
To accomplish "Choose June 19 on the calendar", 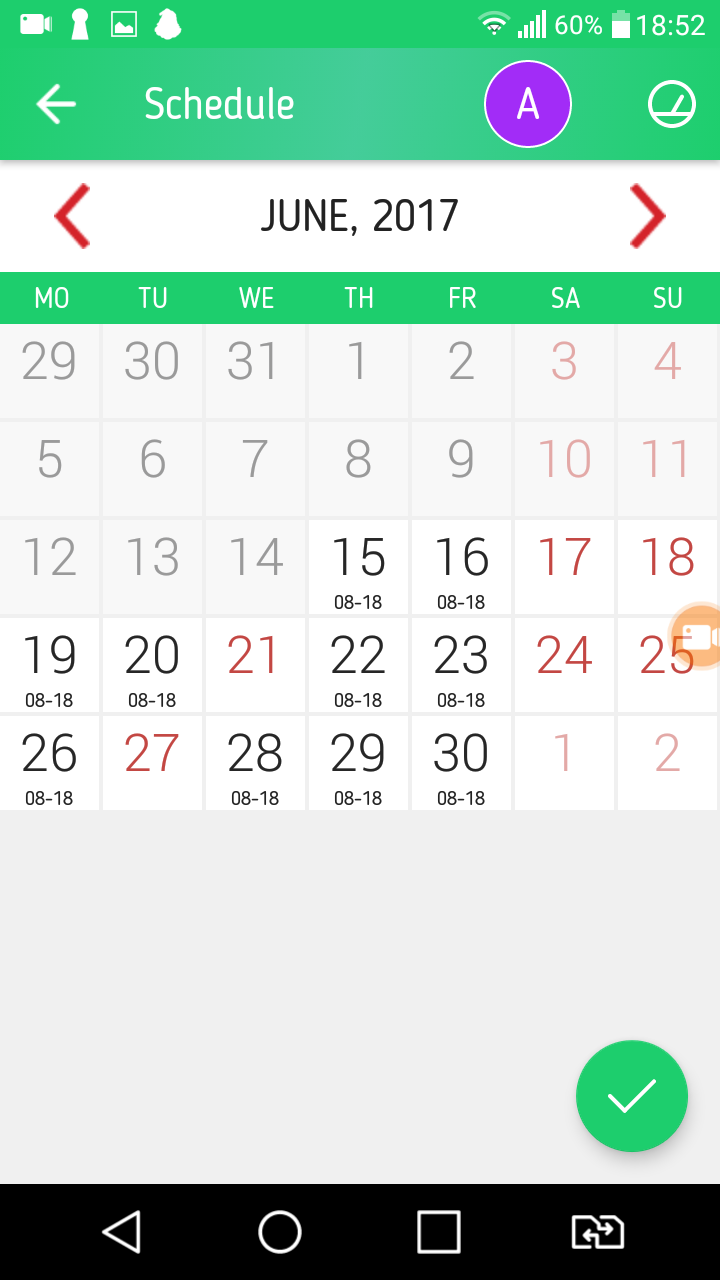I will [49, 664].
